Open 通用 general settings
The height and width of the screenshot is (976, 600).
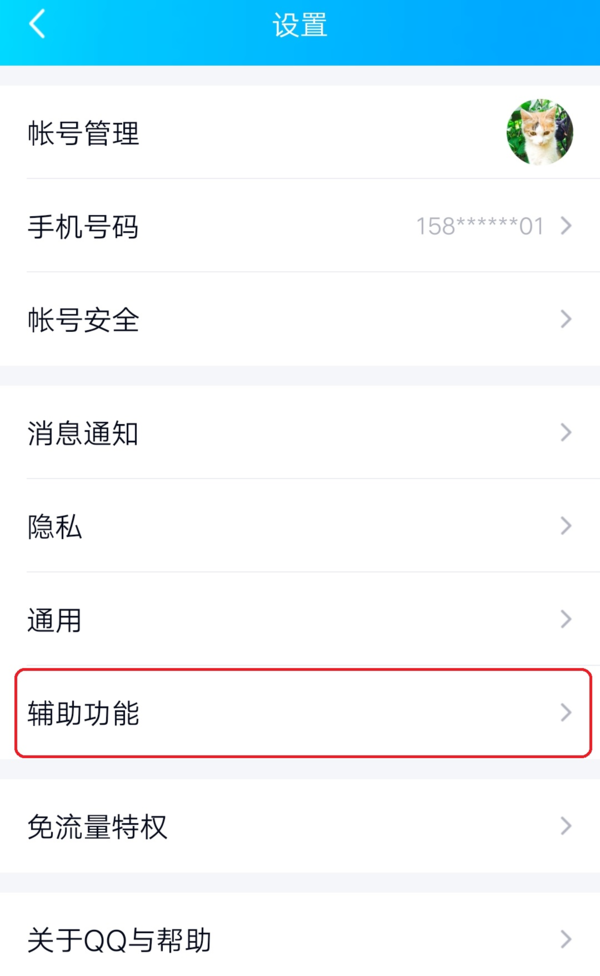click(x=300, y=620)
